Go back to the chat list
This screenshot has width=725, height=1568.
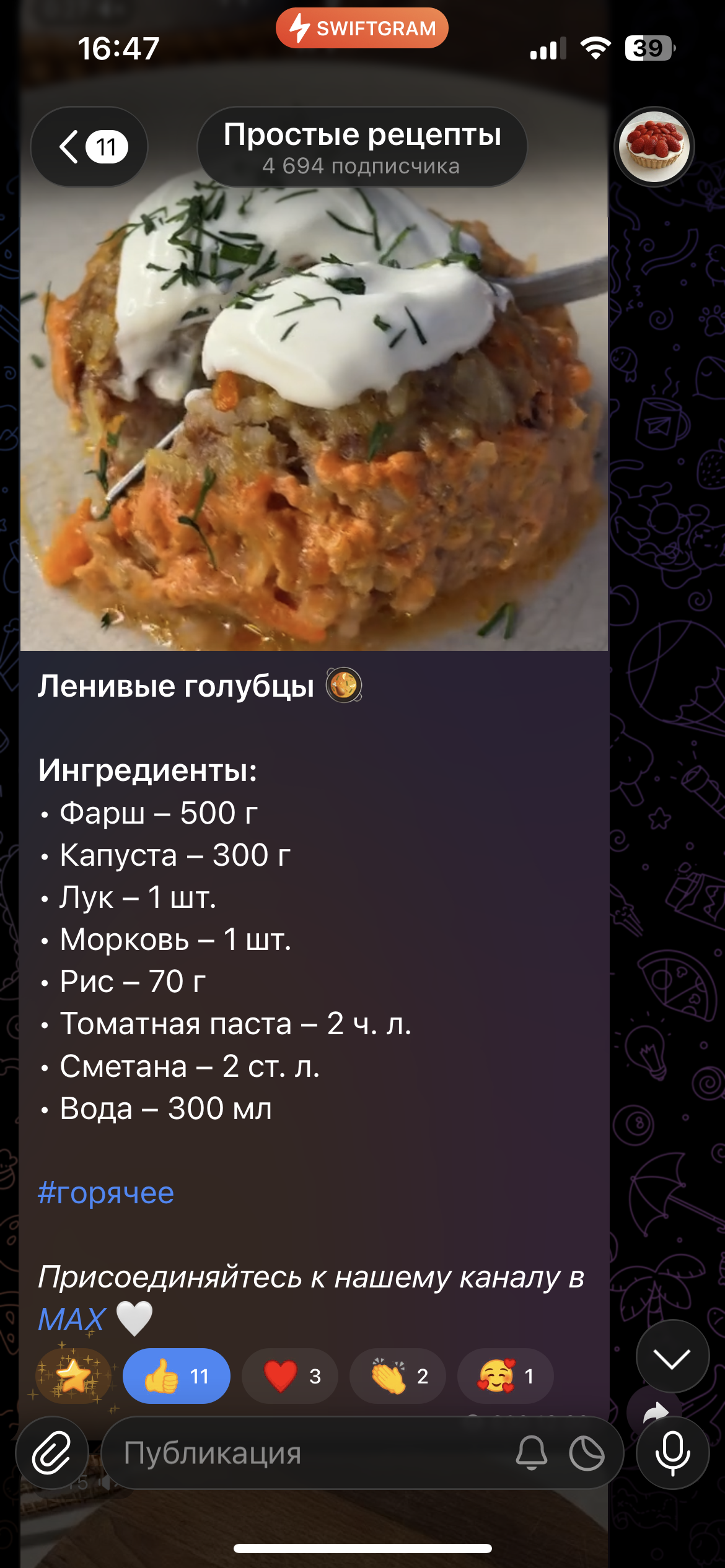pyautogui.click(x=89, y=147)
